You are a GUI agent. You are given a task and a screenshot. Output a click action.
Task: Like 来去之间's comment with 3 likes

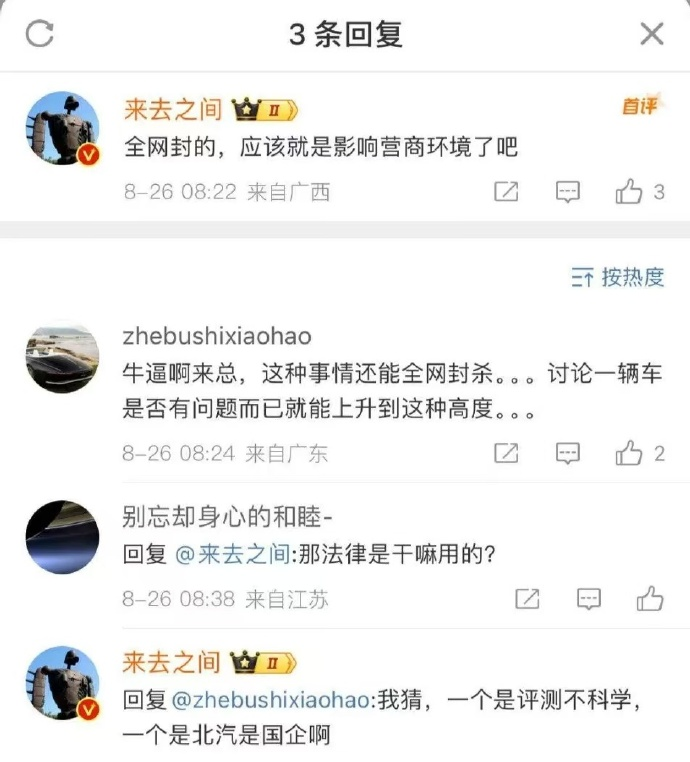click(x=629, y=192)
